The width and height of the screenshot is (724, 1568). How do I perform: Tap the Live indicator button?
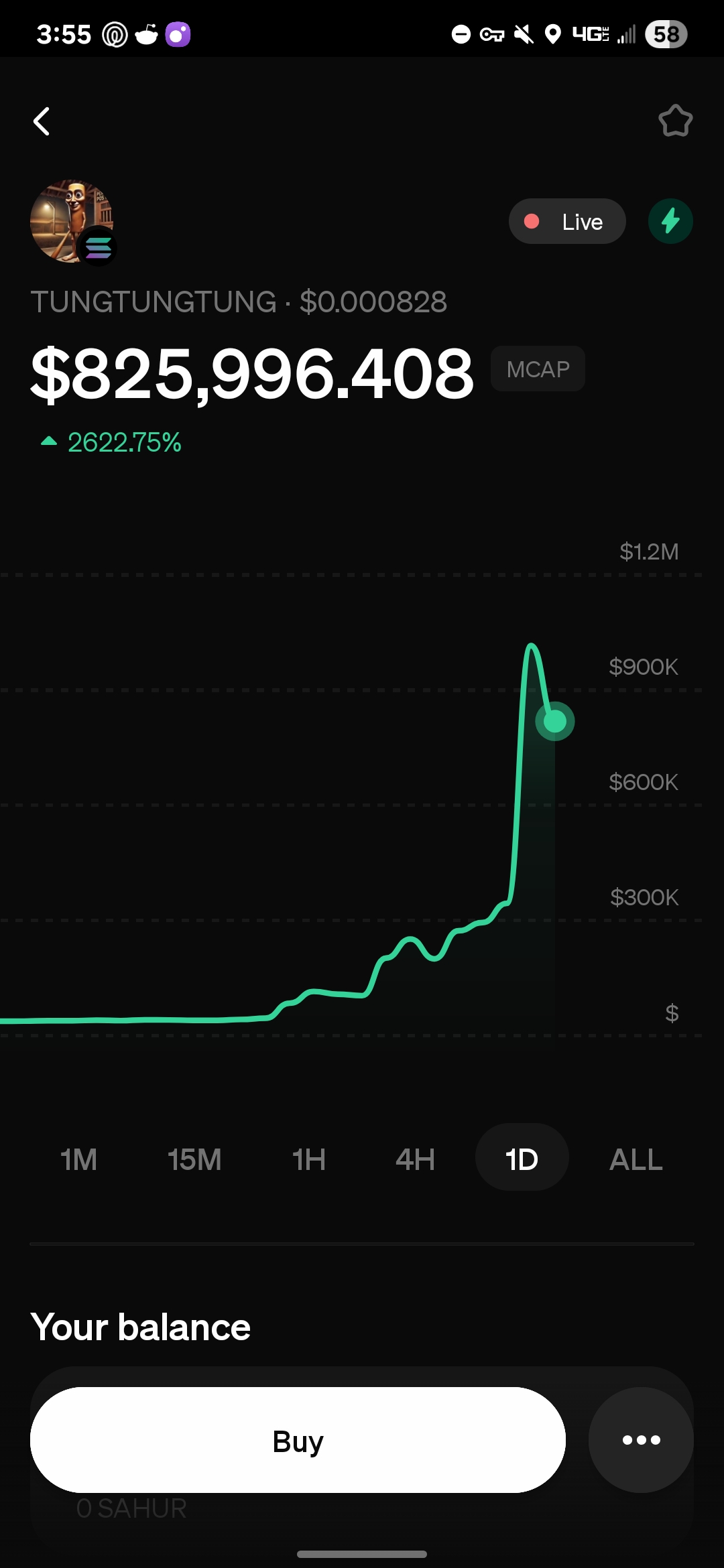tap(567, 221)
